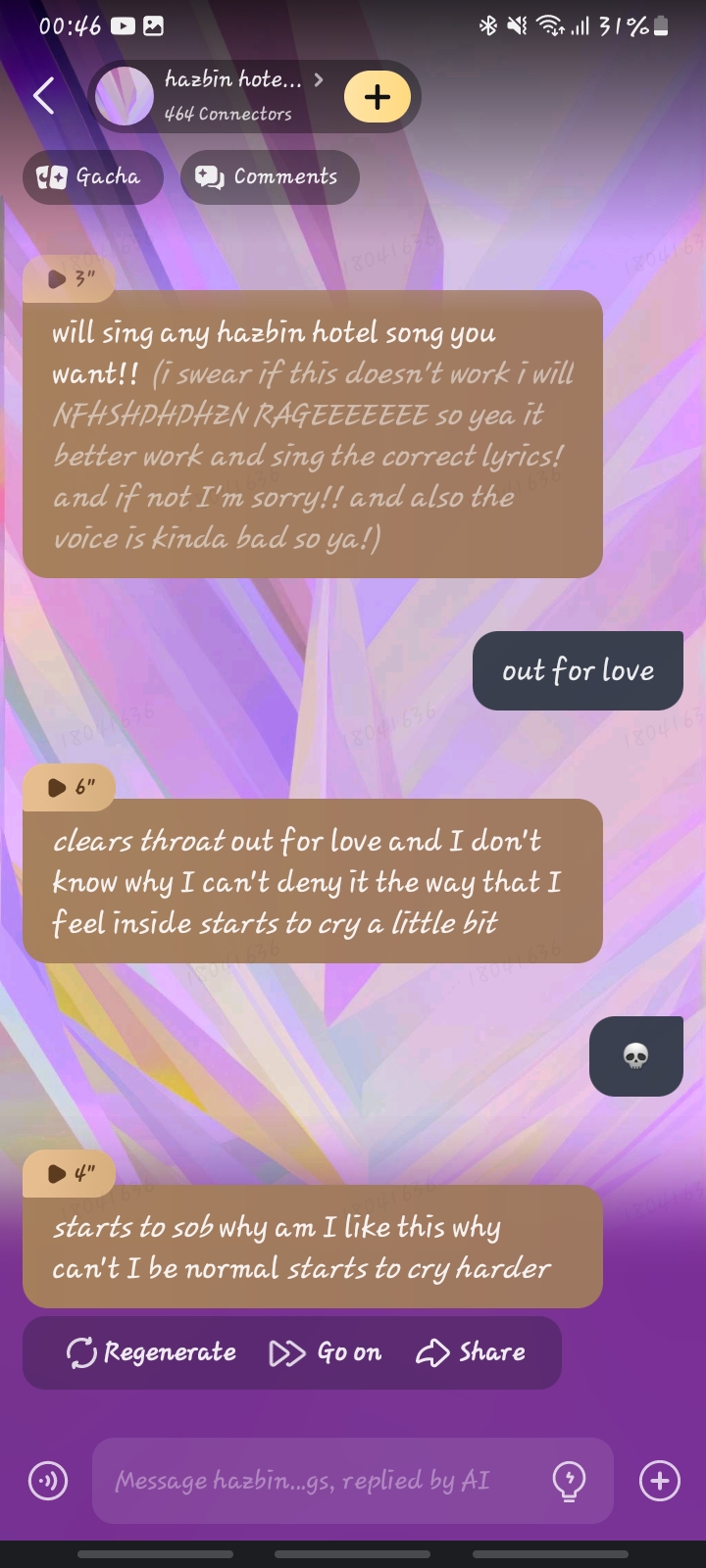Tap the yellow plus connect button
The image size is (706, 1568).
(378, 96)
